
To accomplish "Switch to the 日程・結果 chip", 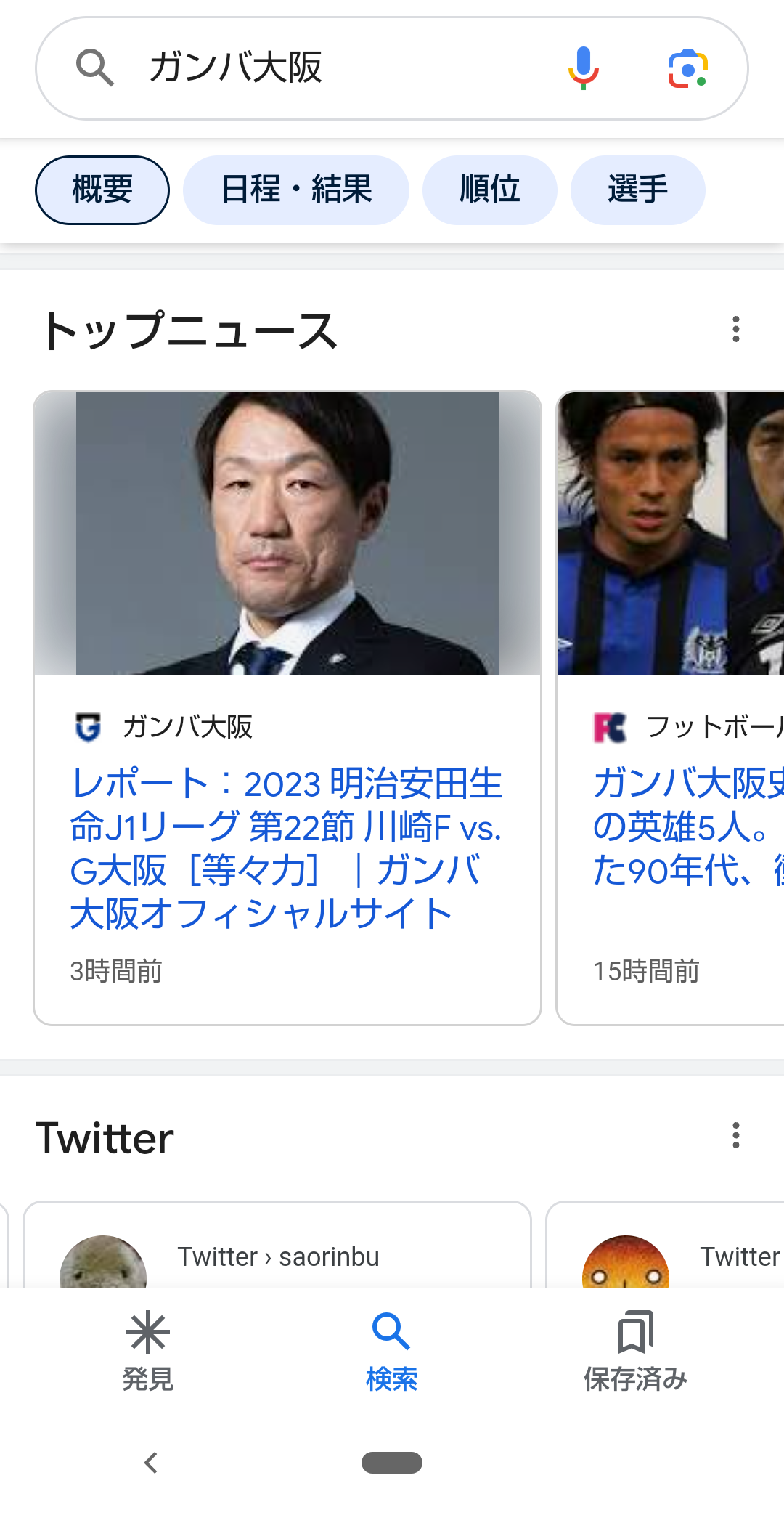I will tap(295, 190).
